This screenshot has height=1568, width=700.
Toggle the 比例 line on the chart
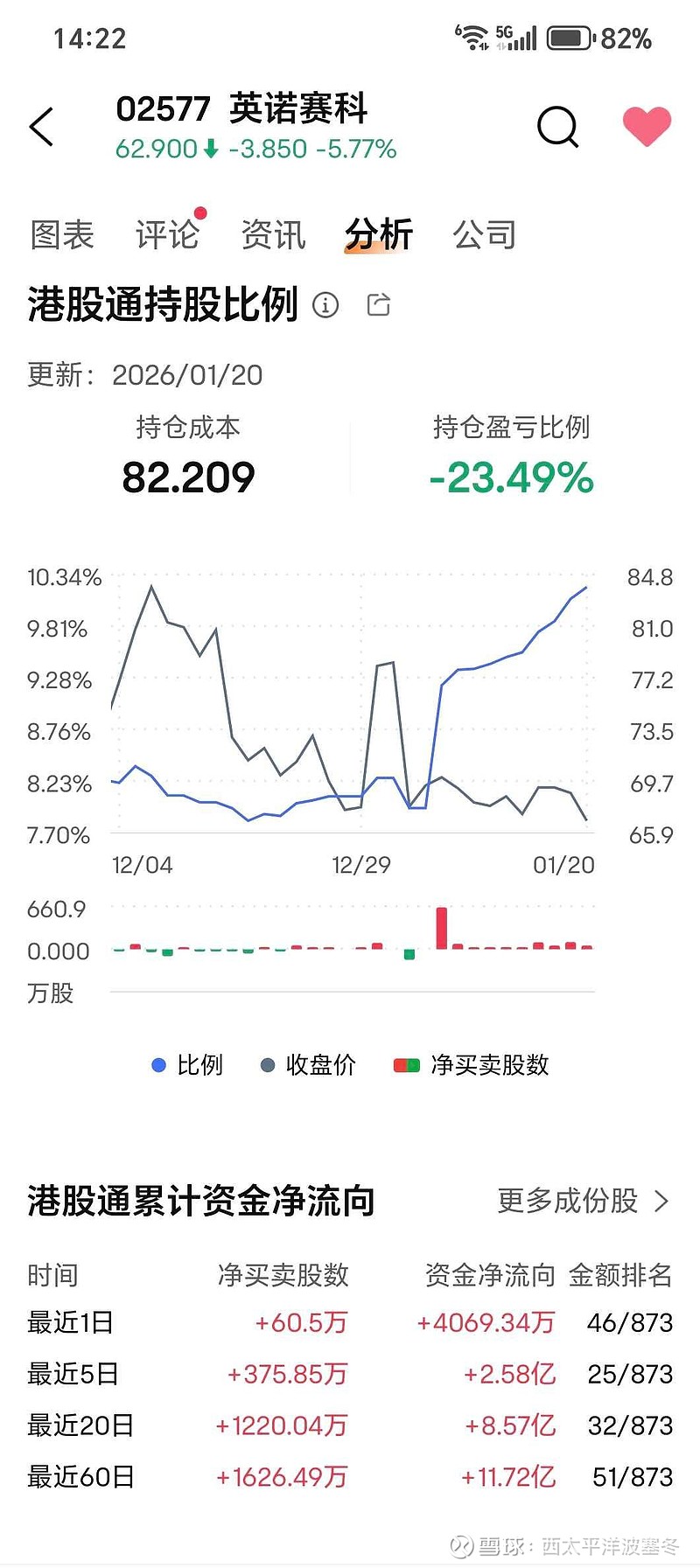(186, 1065)
